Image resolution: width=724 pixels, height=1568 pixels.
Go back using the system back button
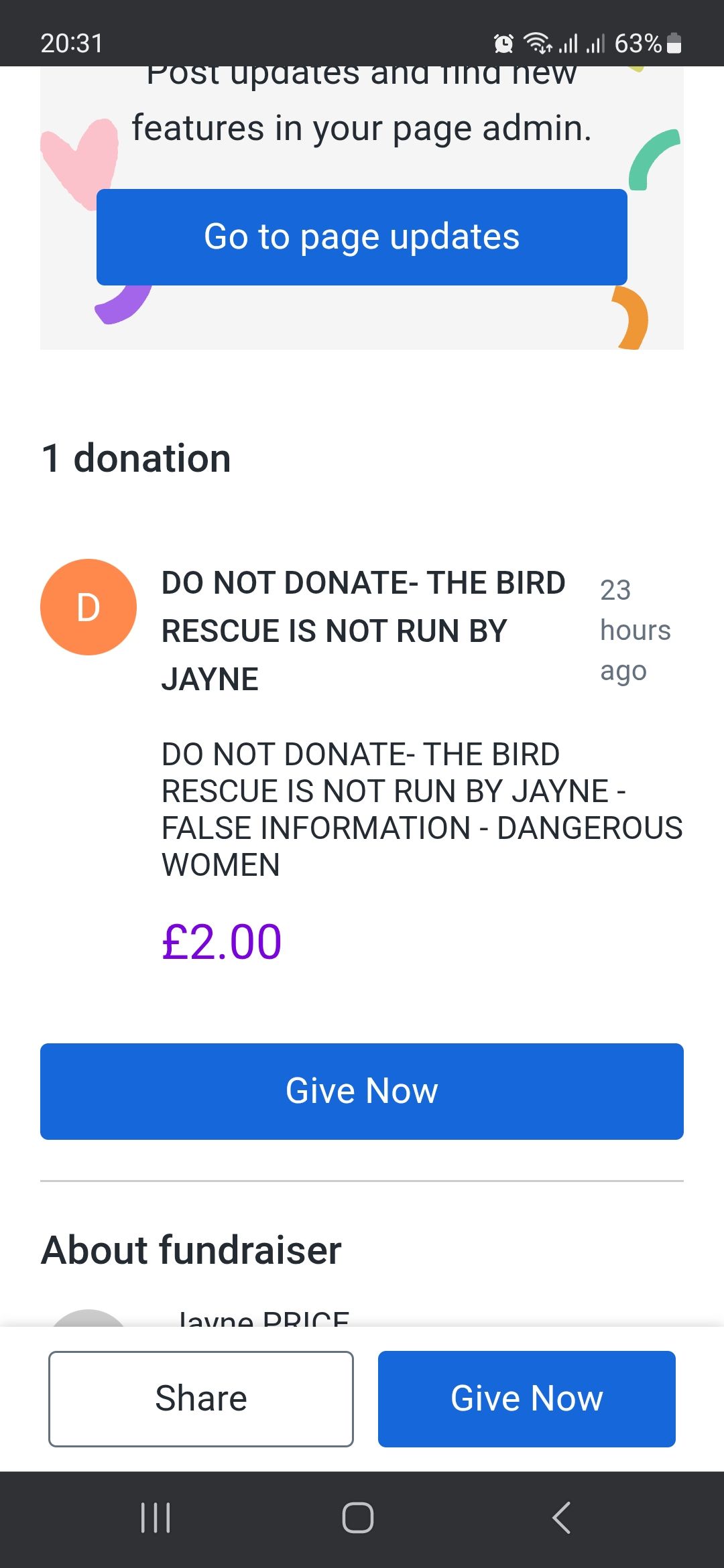point(562,1518)
